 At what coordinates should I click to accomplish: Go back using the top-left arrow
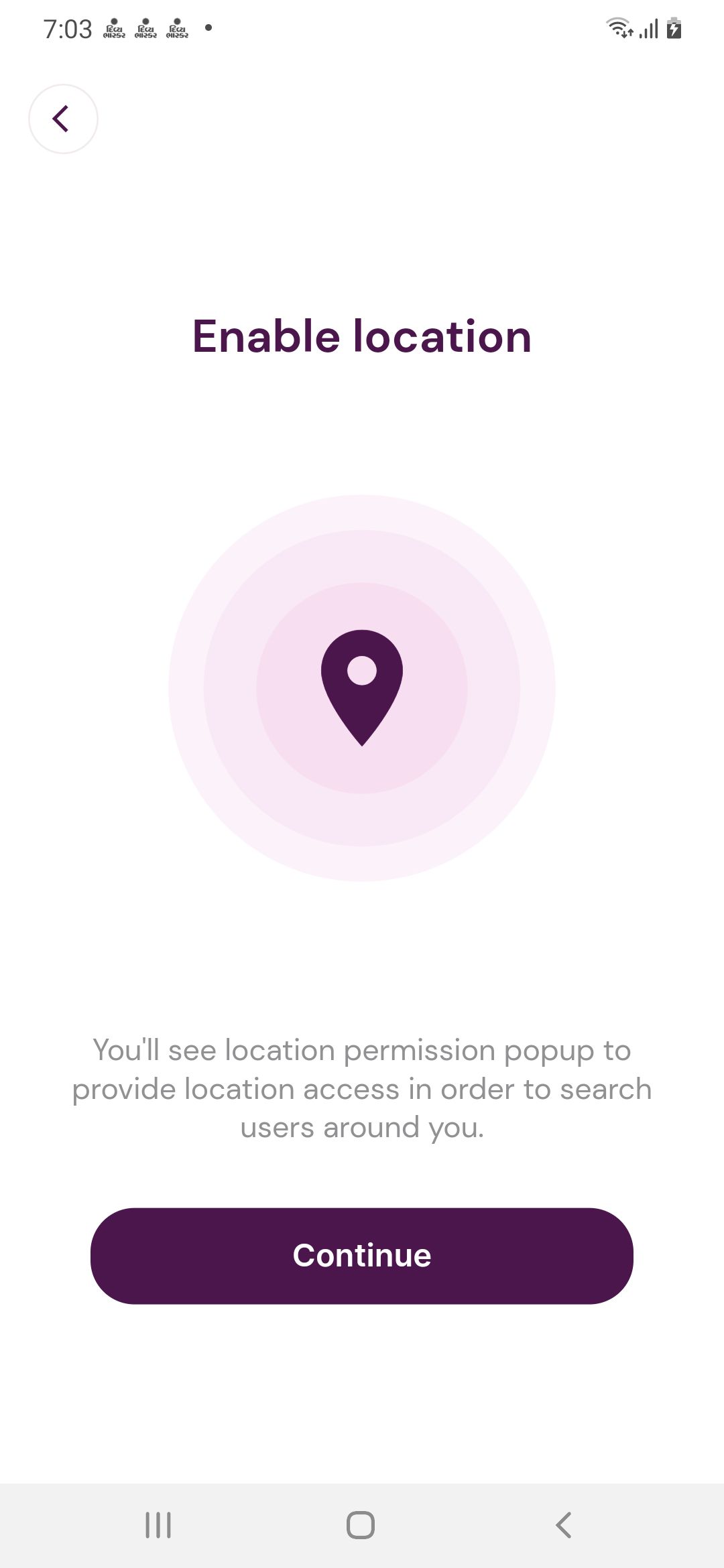coord(63,119)
